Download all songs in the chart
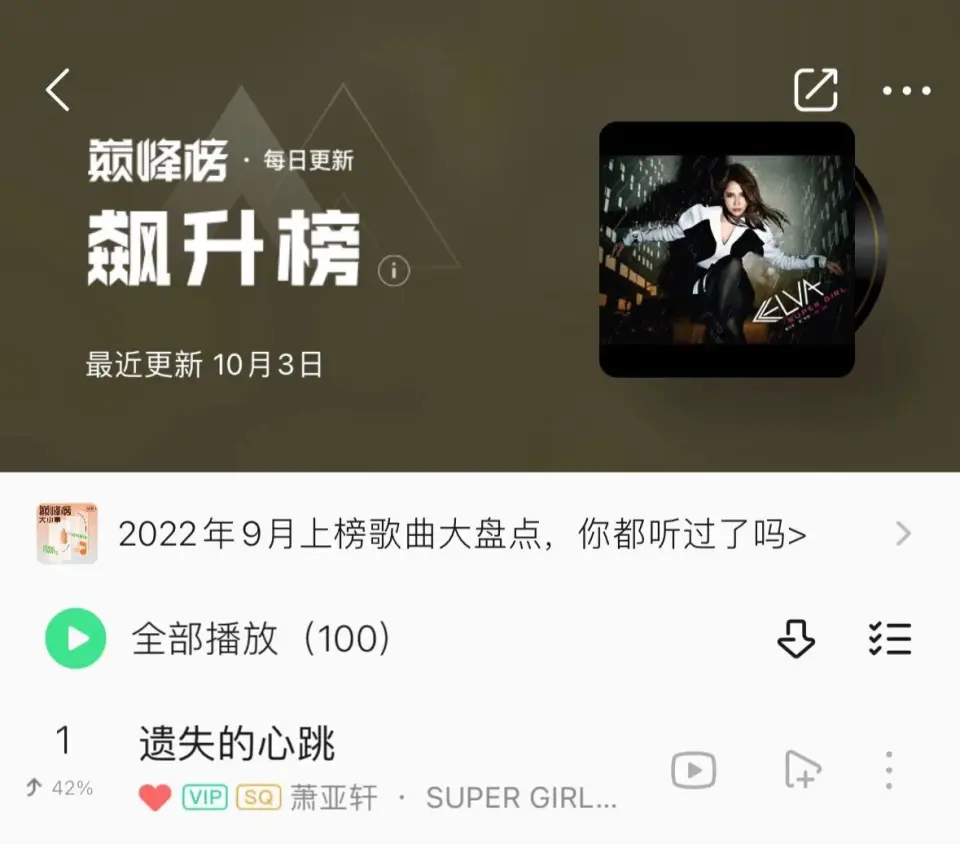The image size is (960, 844). [x=796, y=638]
